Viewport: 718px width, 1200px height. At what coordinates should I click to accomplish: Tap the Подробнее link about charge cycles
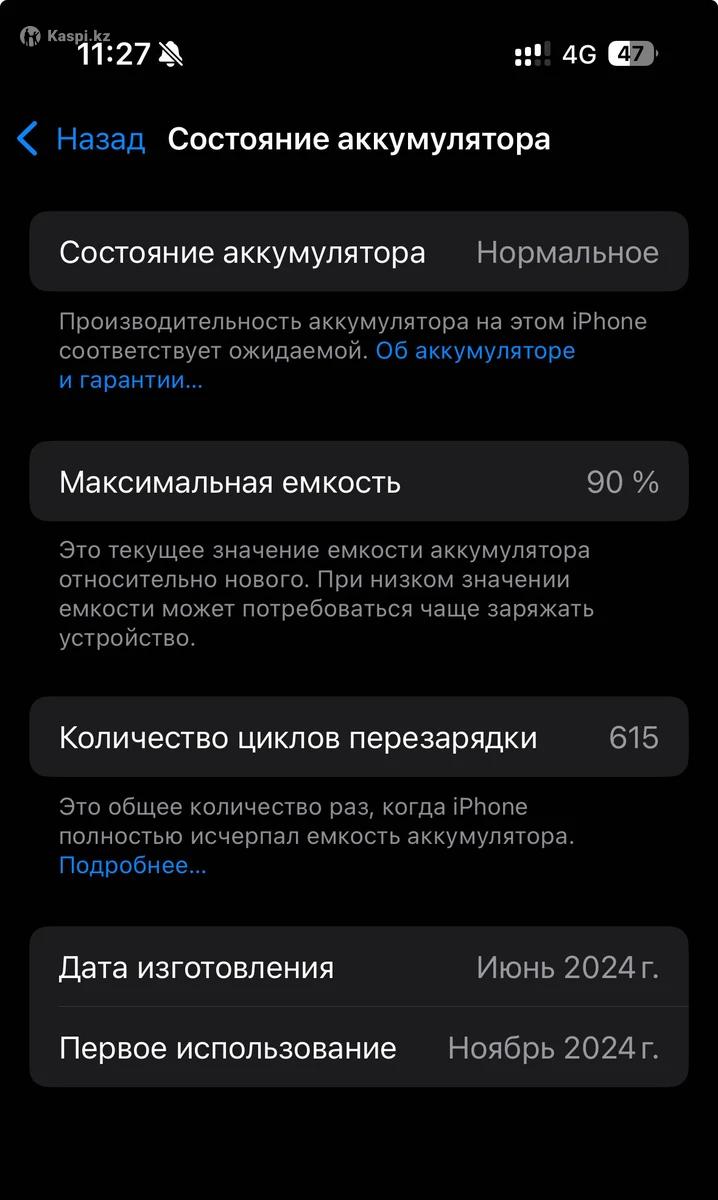pos(132,866)
